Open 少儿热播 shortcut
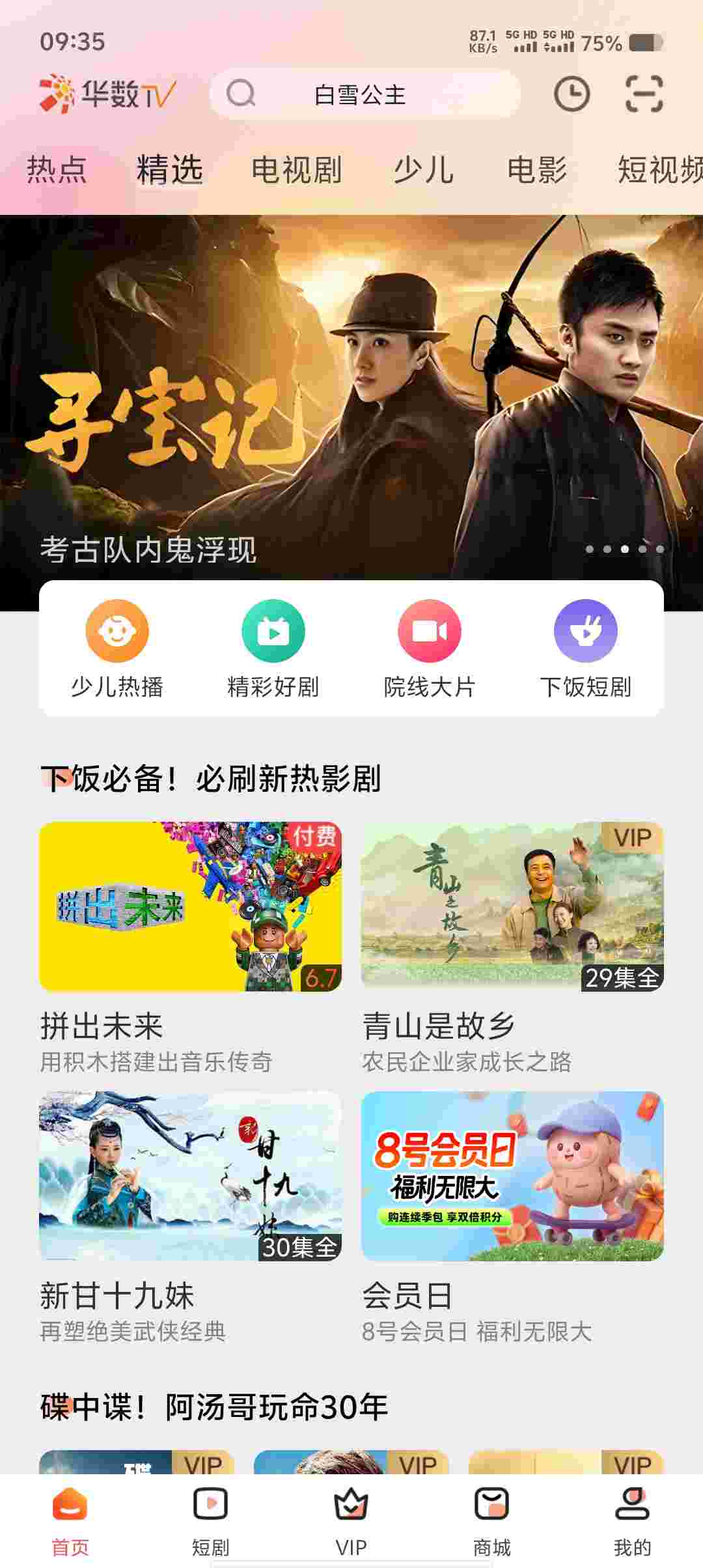 [117, 649]
